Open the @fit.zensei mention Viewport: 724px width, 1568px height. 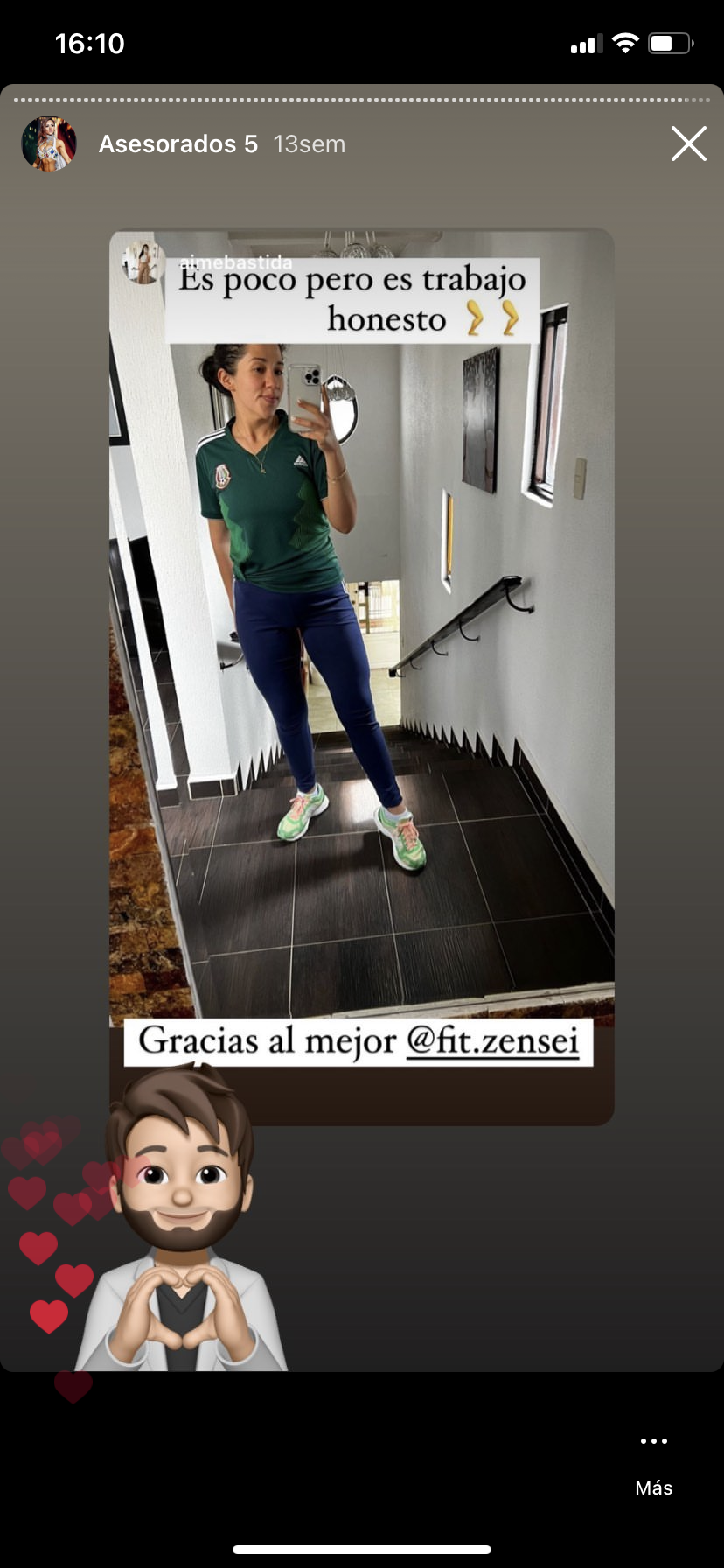pos(493,1041)
